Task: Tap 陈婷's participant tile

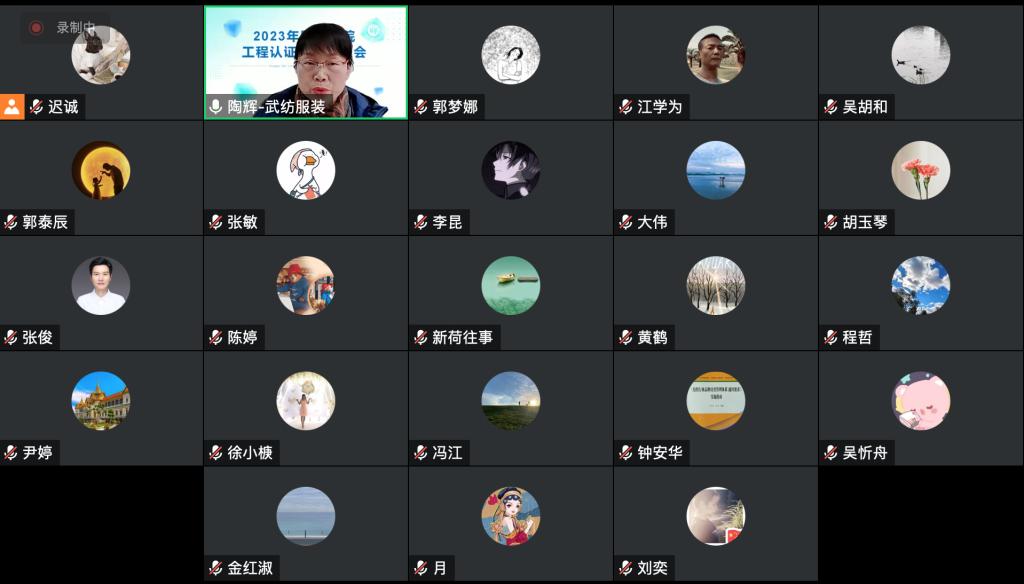Action: (x=305, y=292)
